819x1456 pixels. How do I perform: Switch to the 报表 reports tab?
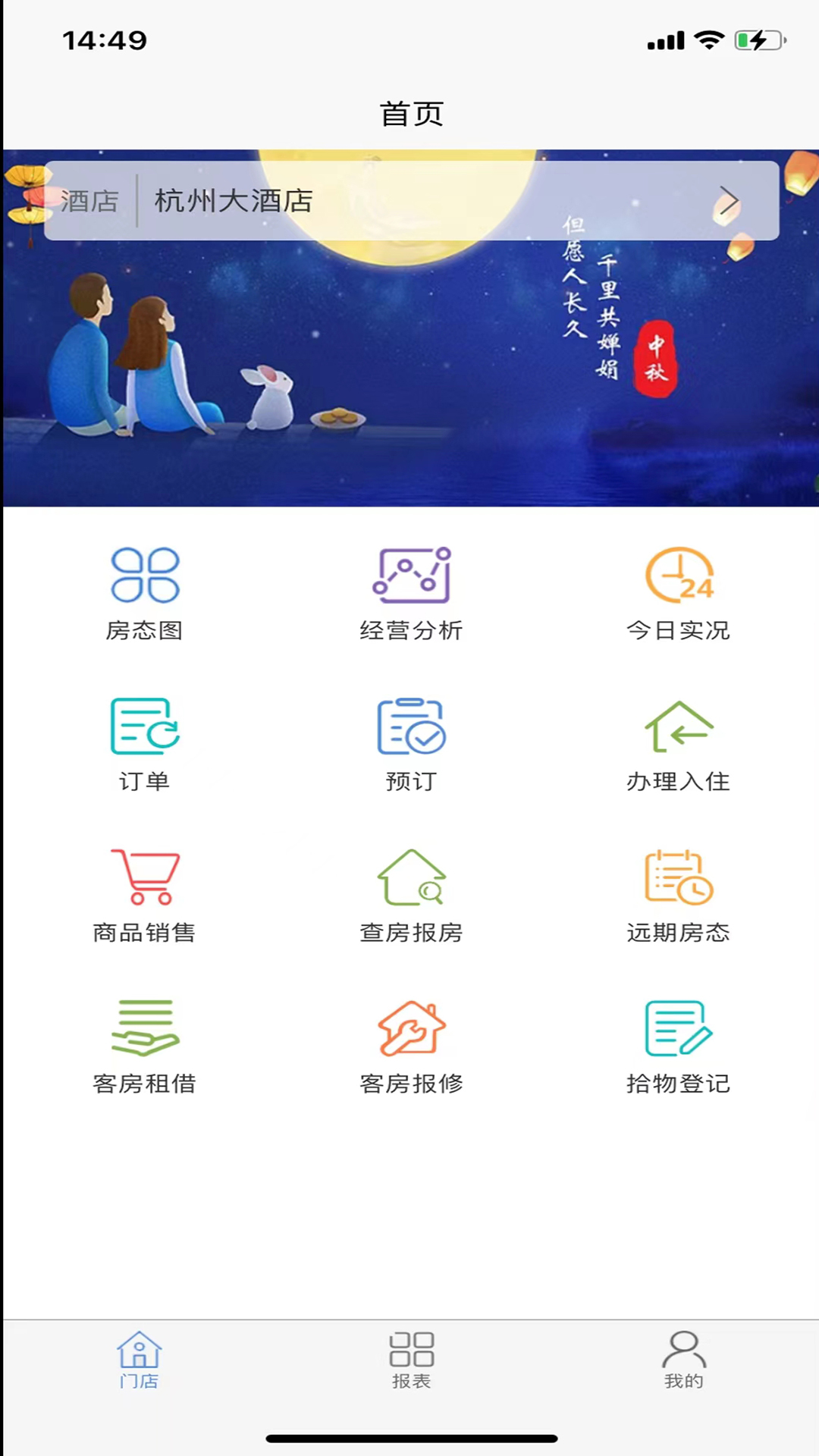(x=411, y=1360)
